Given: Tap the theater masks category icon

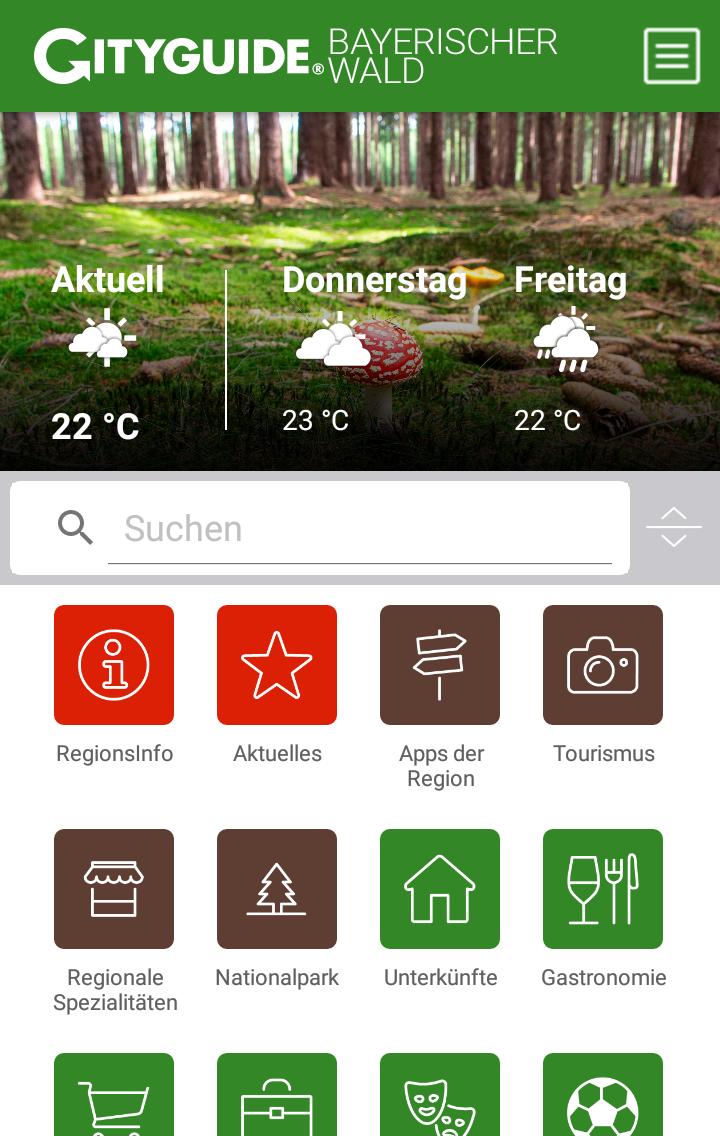Looking at the screenshot, I should pos(440,1100).
